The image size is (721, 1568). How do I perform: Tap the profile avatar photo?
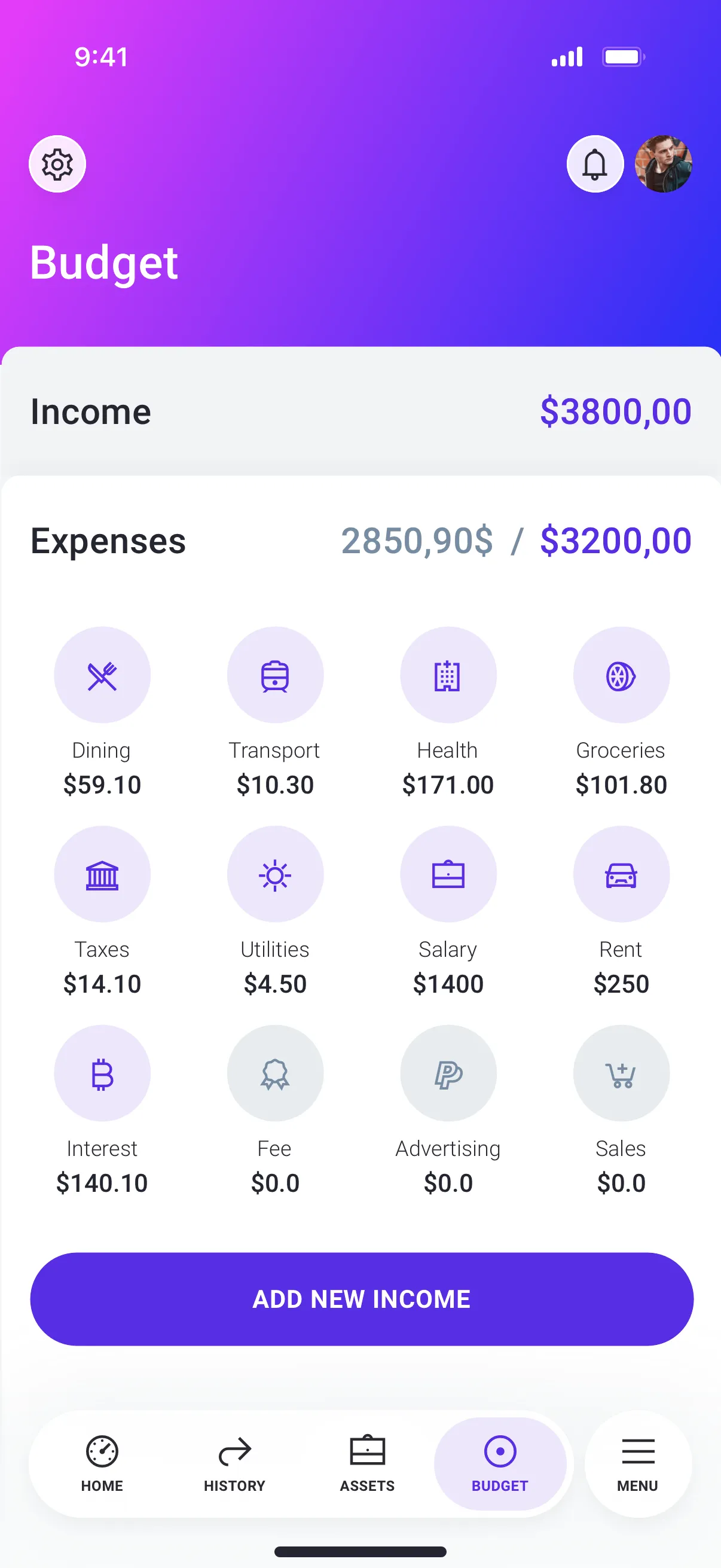664,164
